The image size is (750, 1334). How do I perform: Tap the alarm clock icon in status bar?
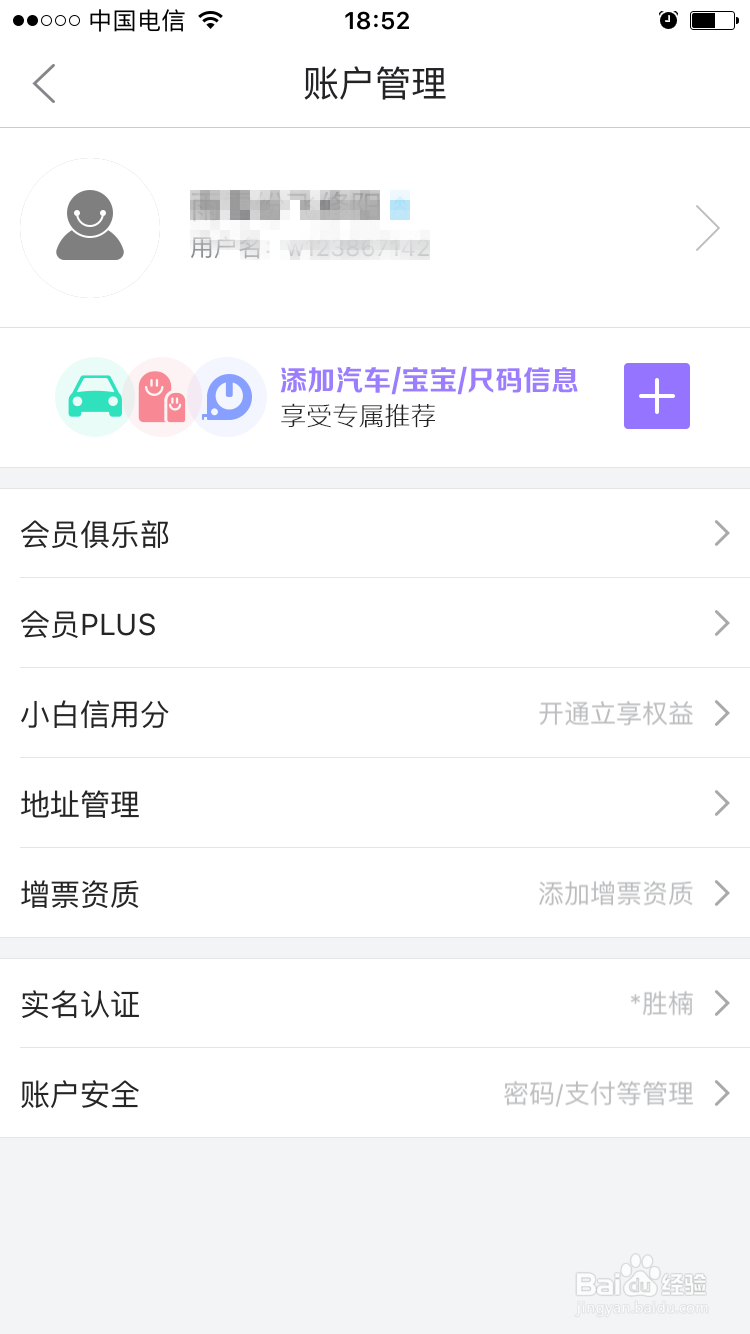(666, 19)
